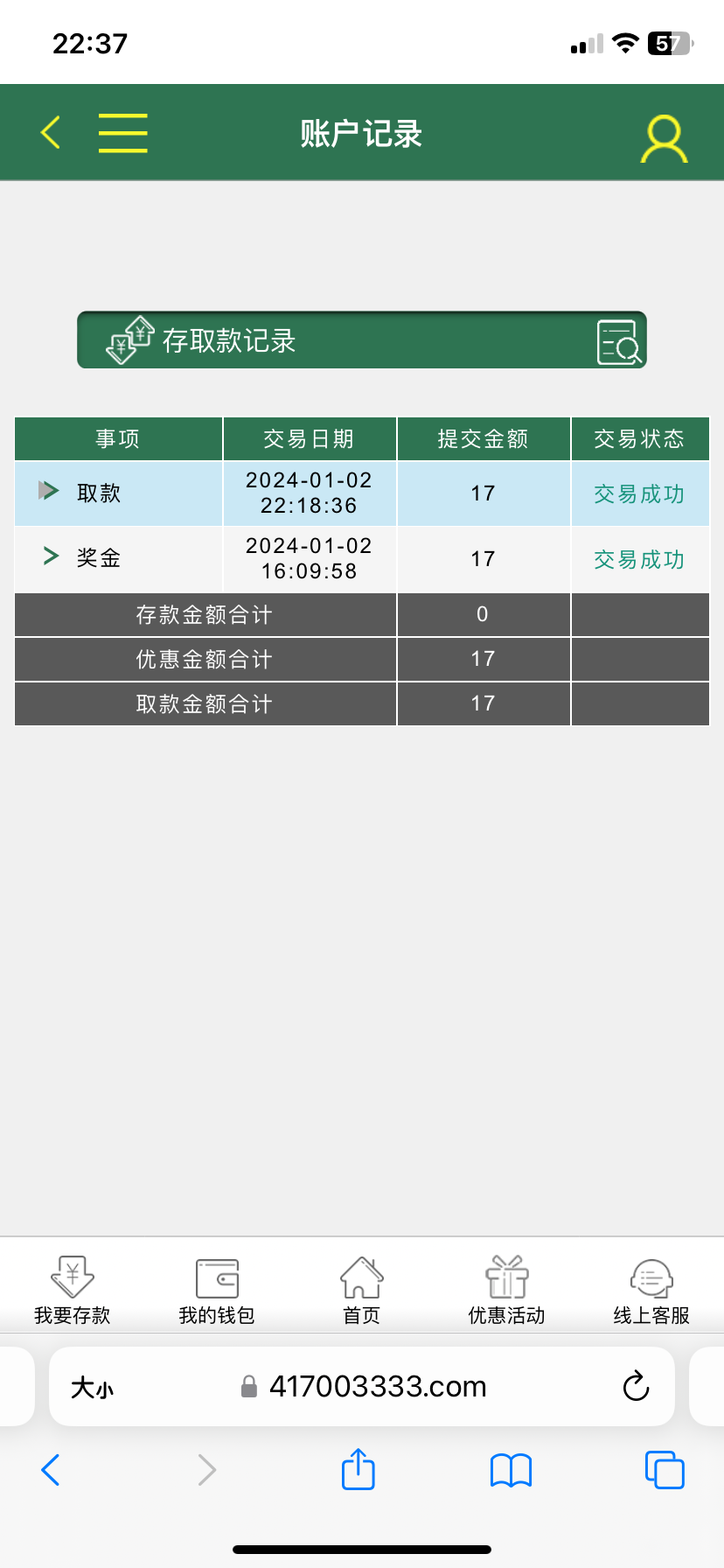Switch to 我的钱包 tab
Screen dimensions: 724x1568
(x=217, y=1289)
